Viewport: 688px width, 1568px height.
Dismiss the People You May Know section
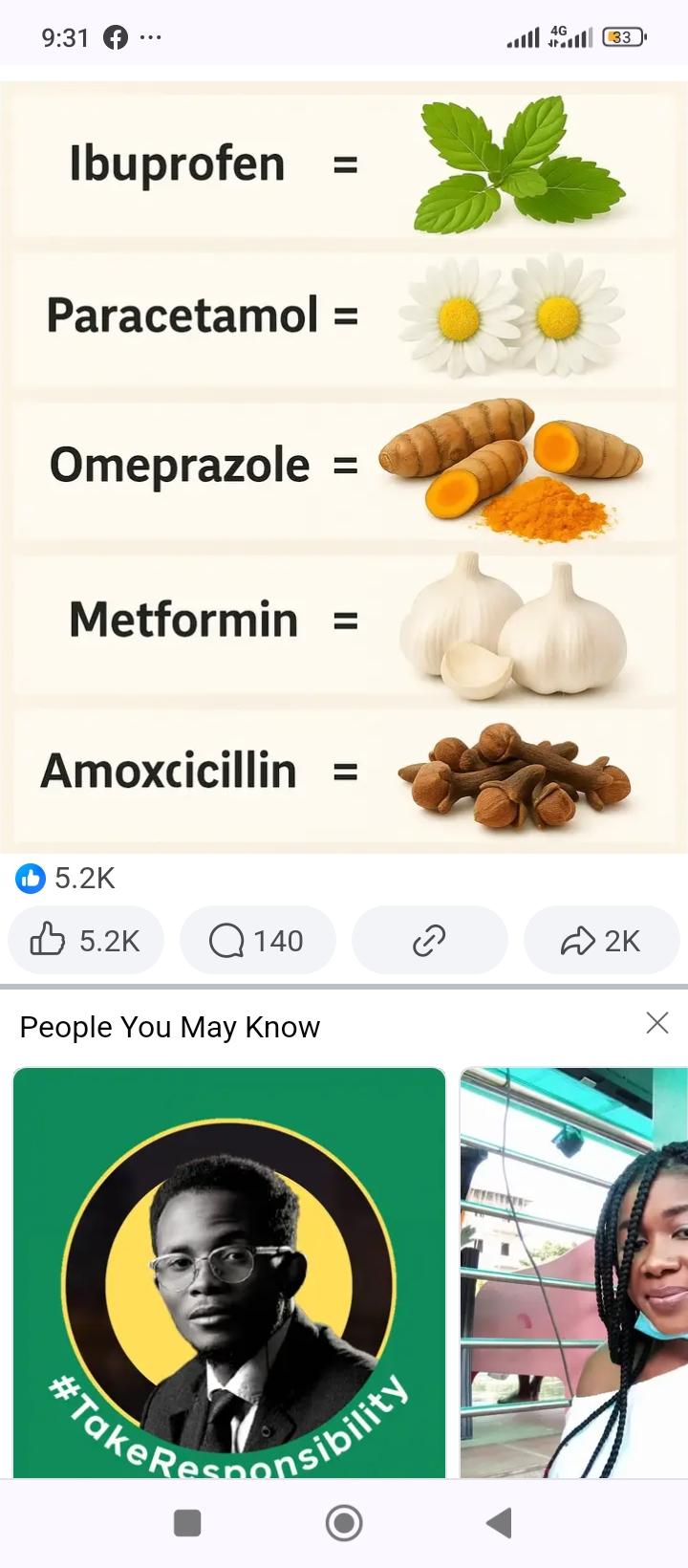(x=656, y=1023)
